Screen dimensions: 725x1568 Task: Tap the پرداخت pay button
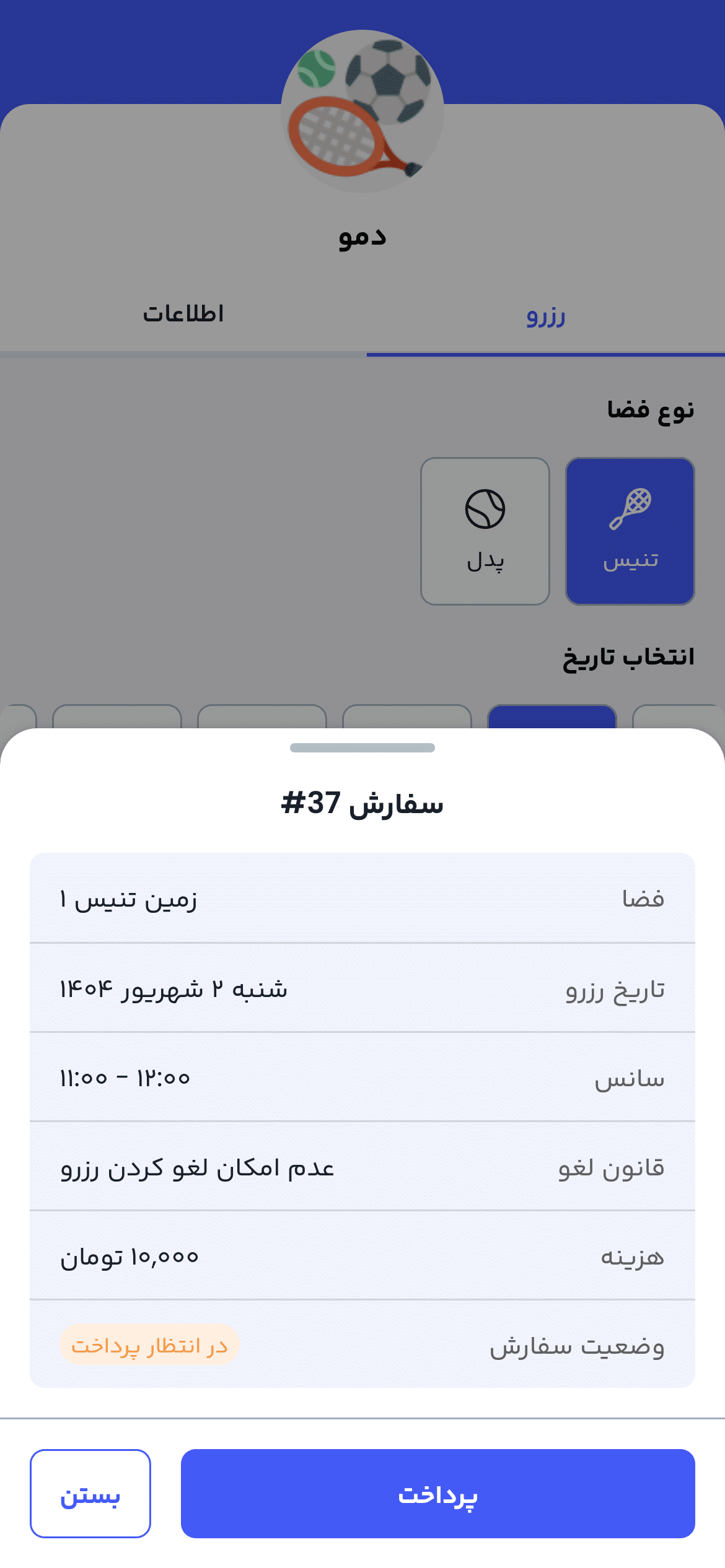pos(437,1493)
